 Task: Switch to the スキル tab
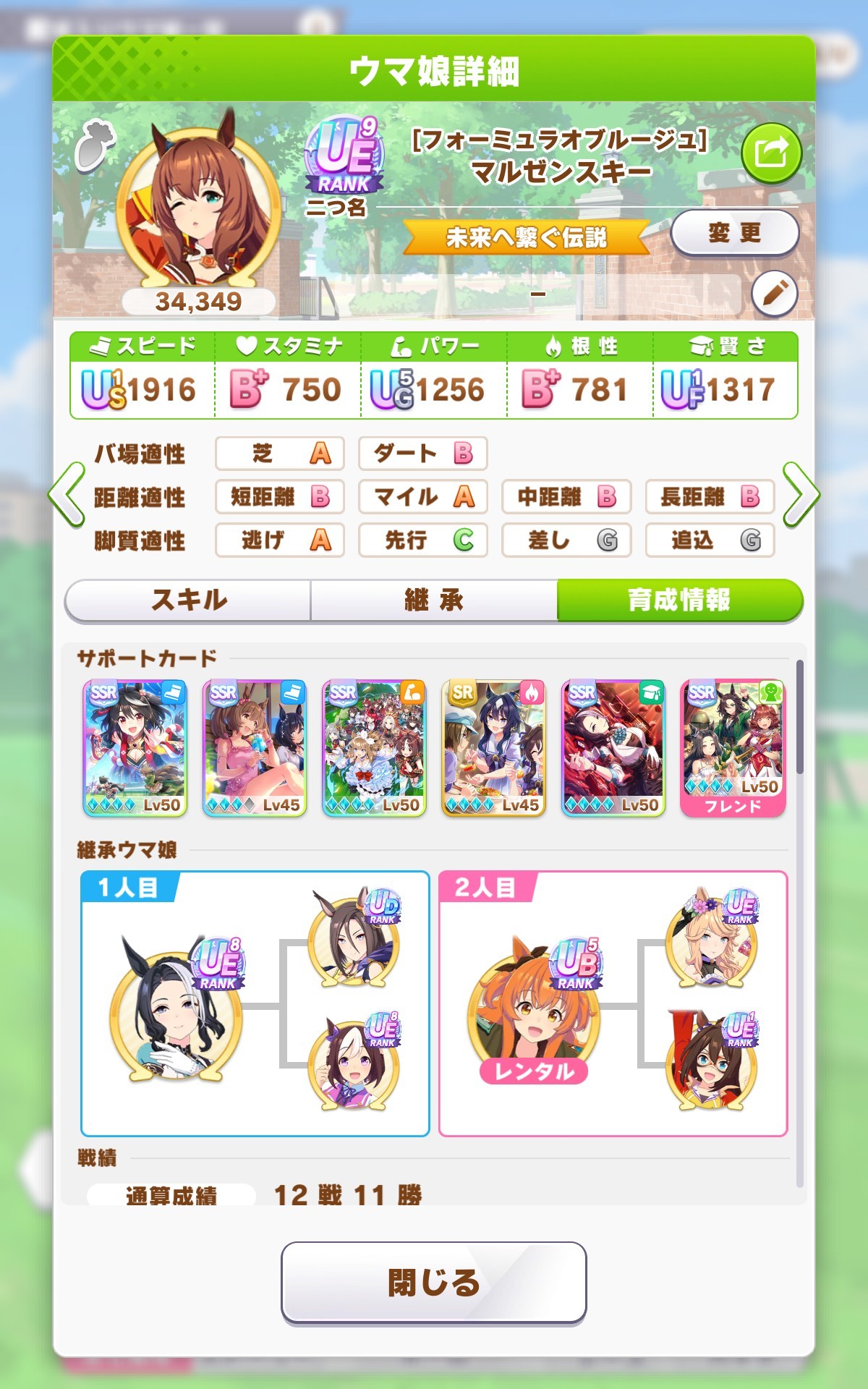[x=188, y=600]
